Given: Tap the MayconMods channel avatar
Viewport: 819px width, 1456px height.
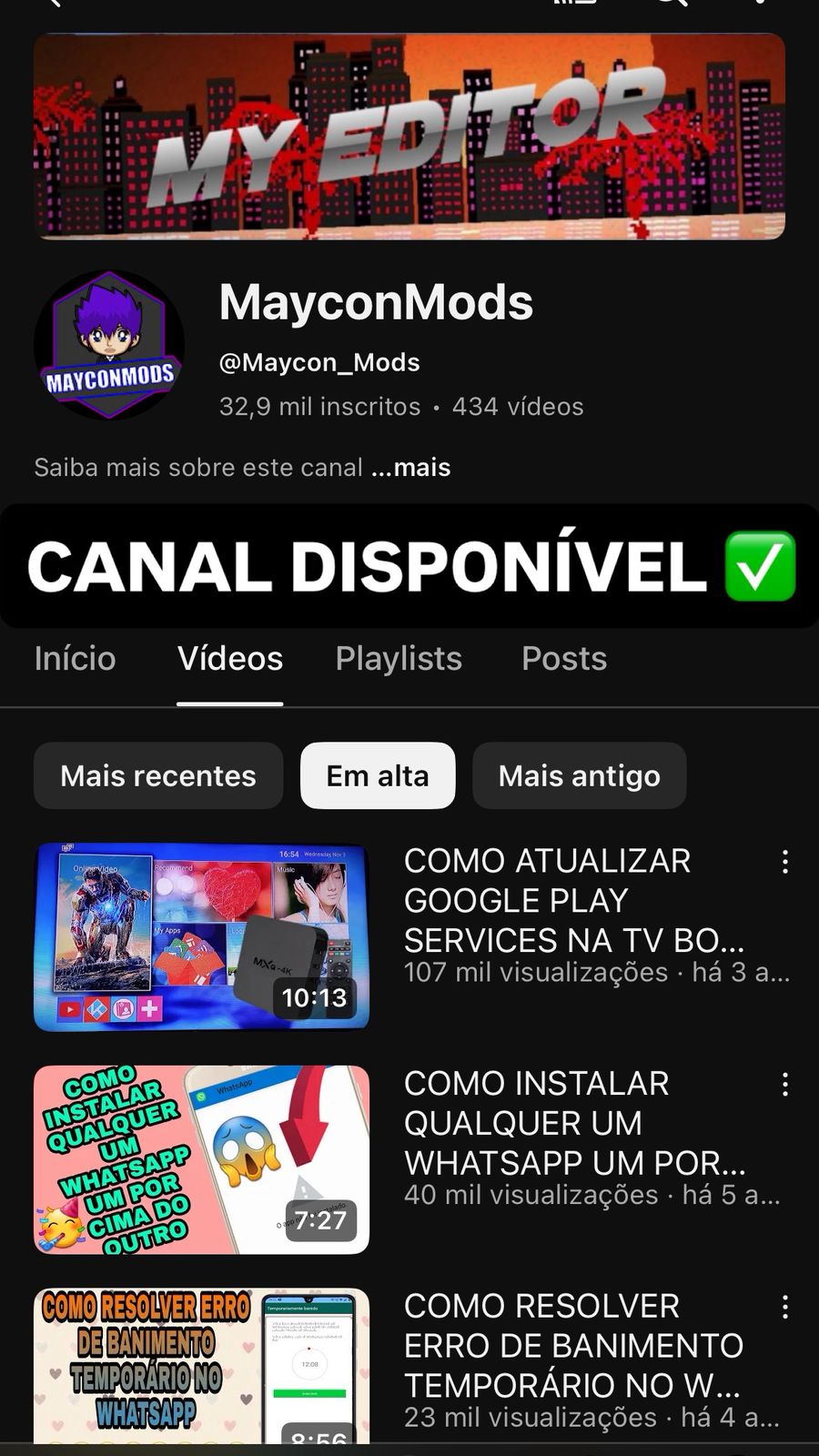Looking at the screenshot, I should 109,346.
